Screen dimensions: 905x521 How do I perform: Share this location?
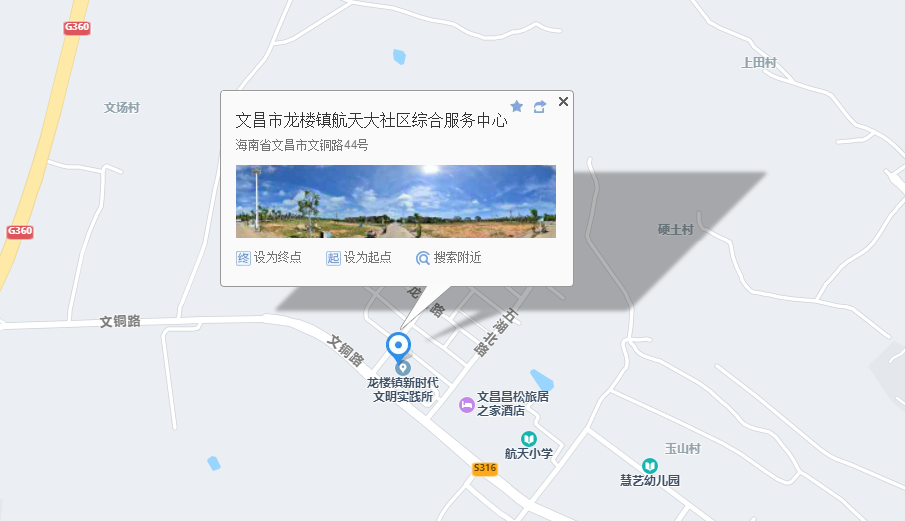[x=540, y=106]
